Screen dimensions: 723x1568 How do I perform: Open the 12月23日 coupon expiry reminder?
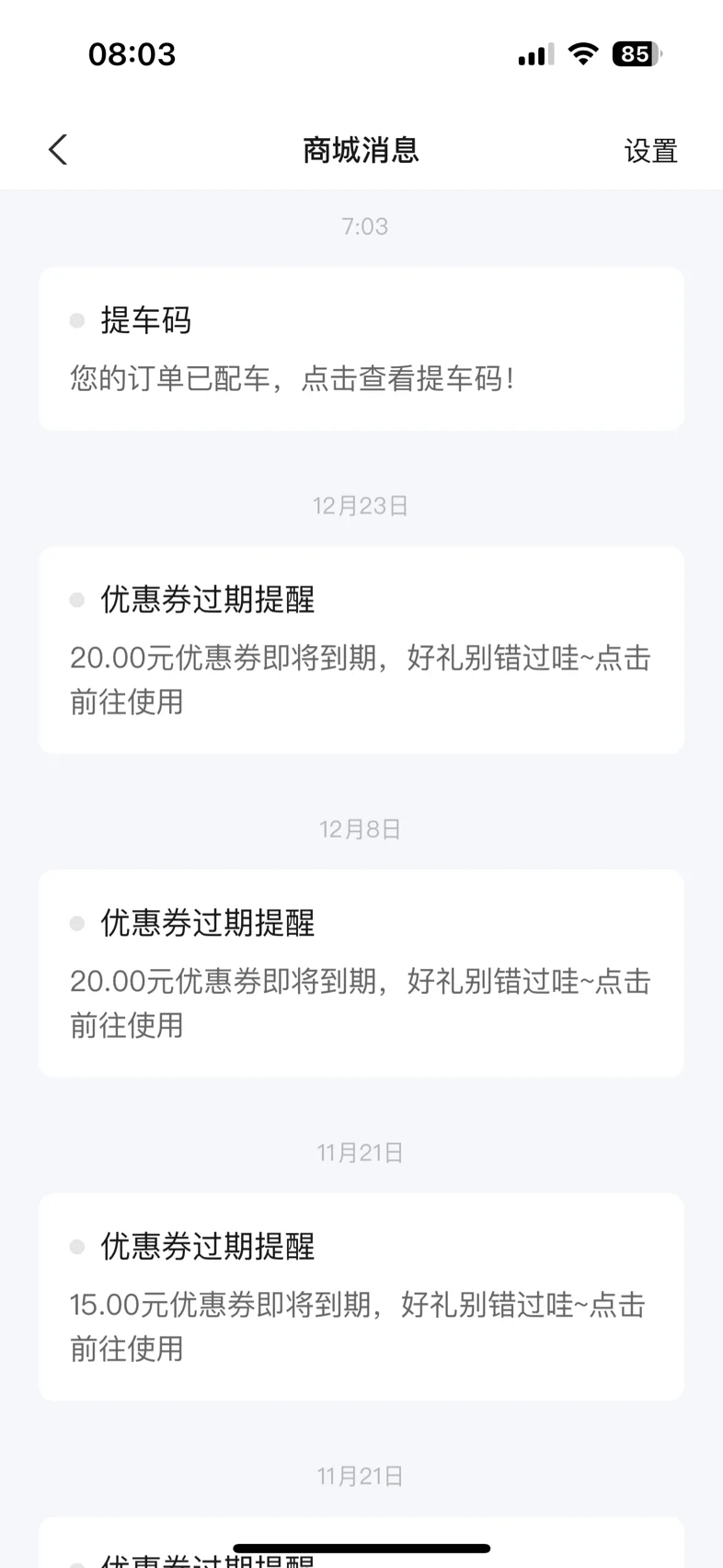click(x=361, y=651)
